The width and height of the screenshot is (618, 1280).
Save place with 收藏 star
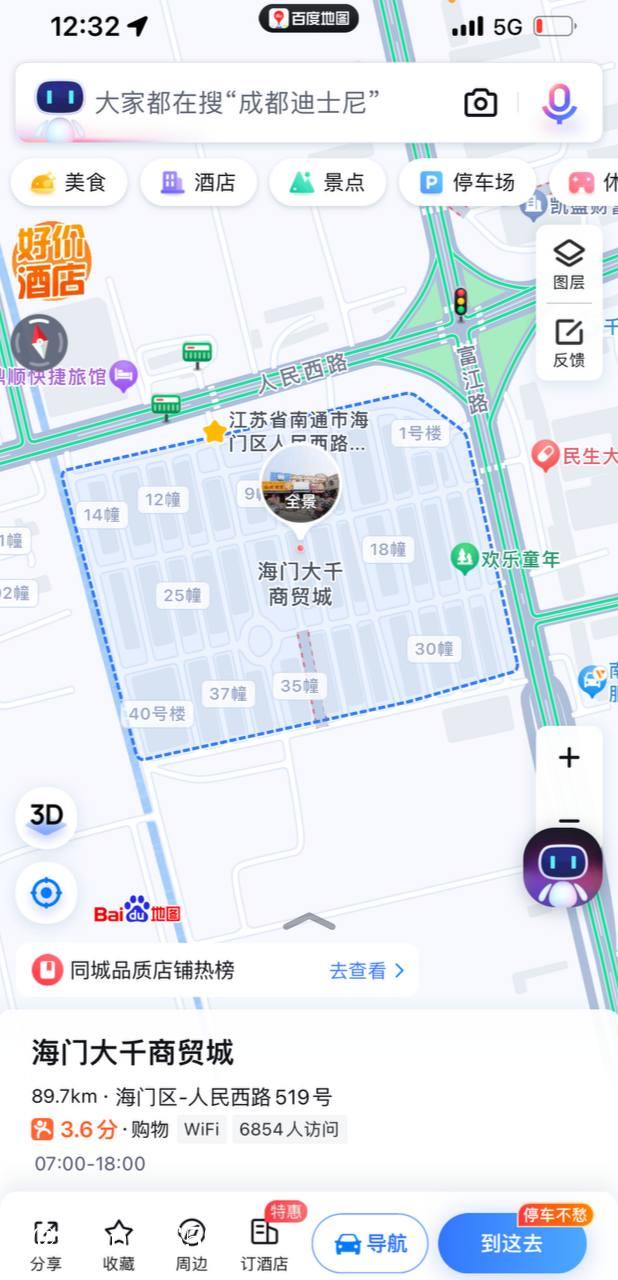119,1245
